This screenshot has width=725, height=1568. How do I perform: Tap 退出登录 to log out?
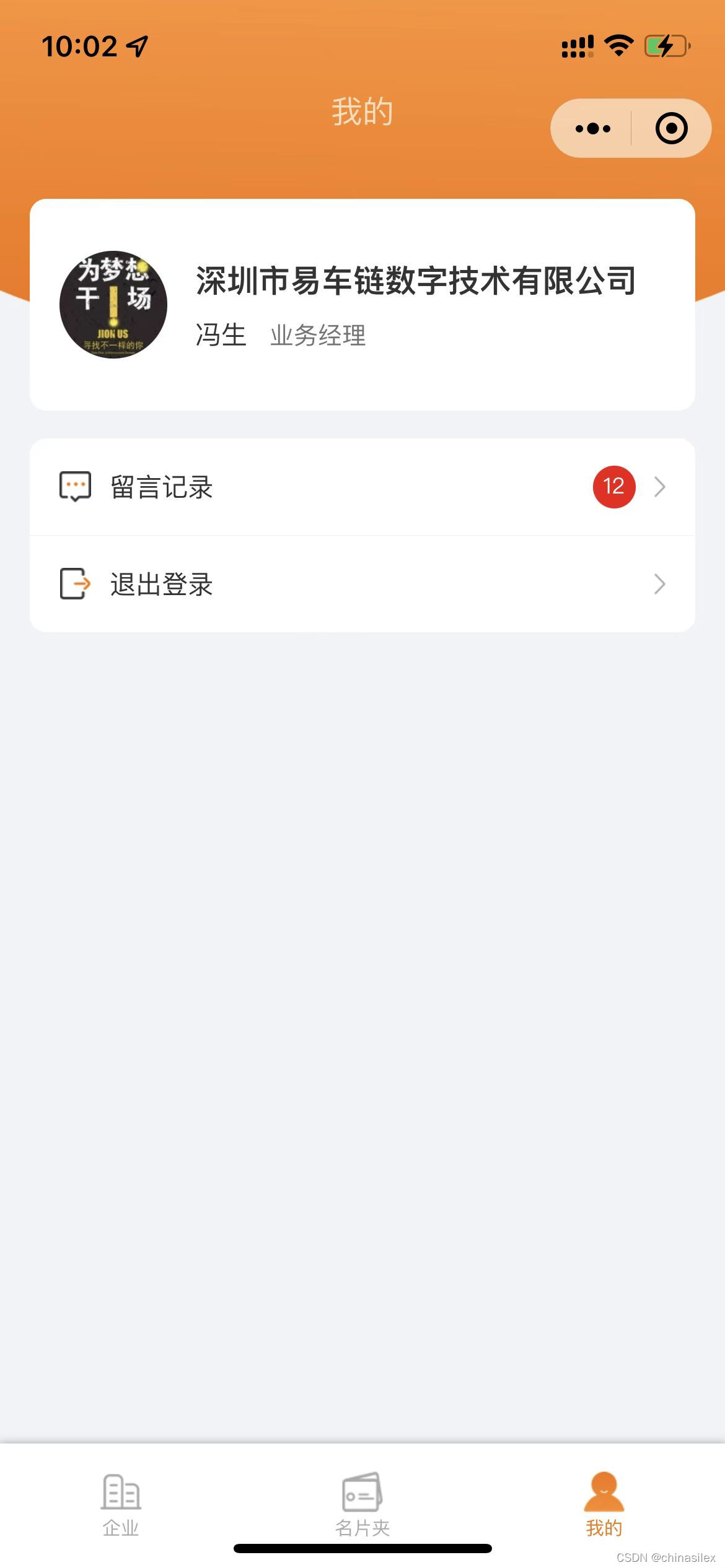(362, 584)
